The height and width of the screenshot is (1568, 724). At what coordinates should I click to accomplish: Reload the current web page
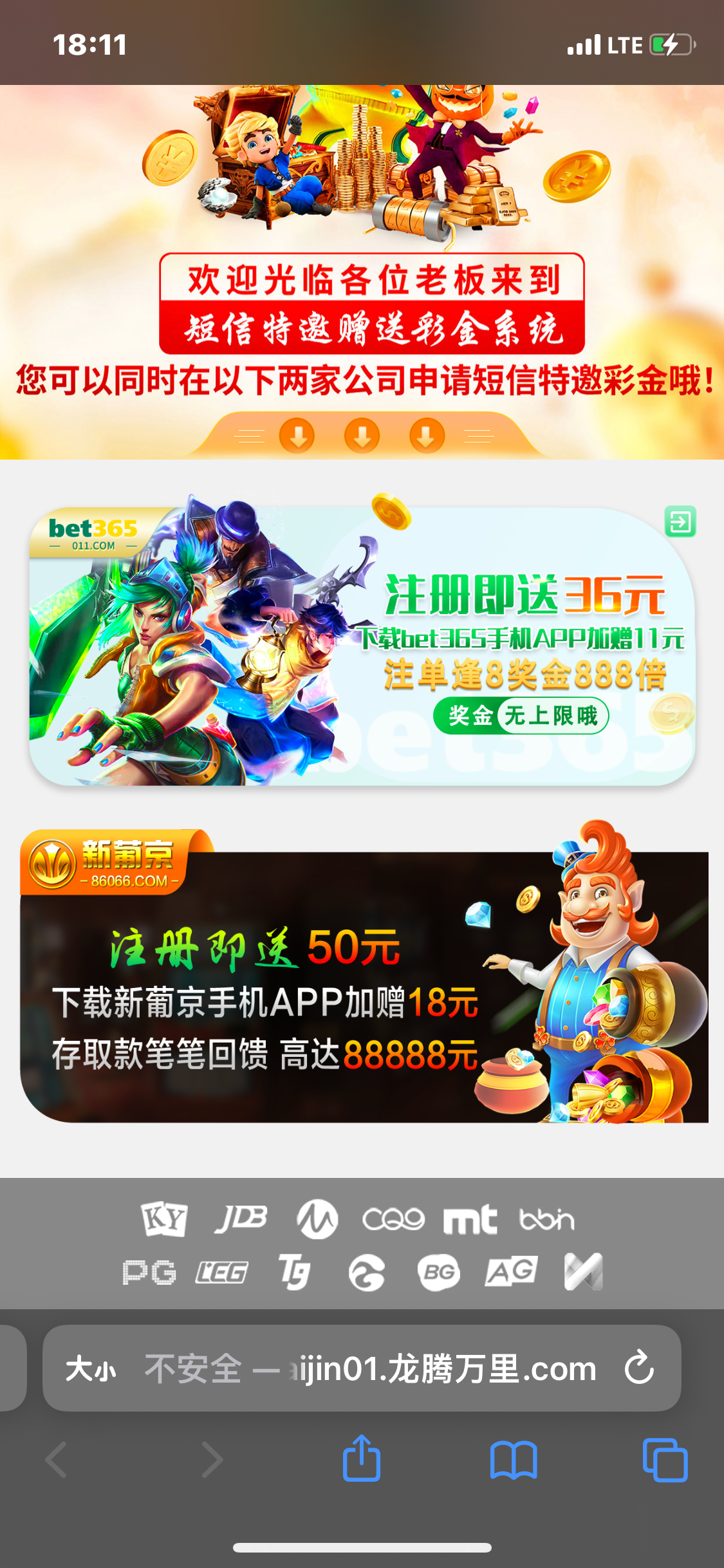pyautogui.click(x=639, y=1368)
